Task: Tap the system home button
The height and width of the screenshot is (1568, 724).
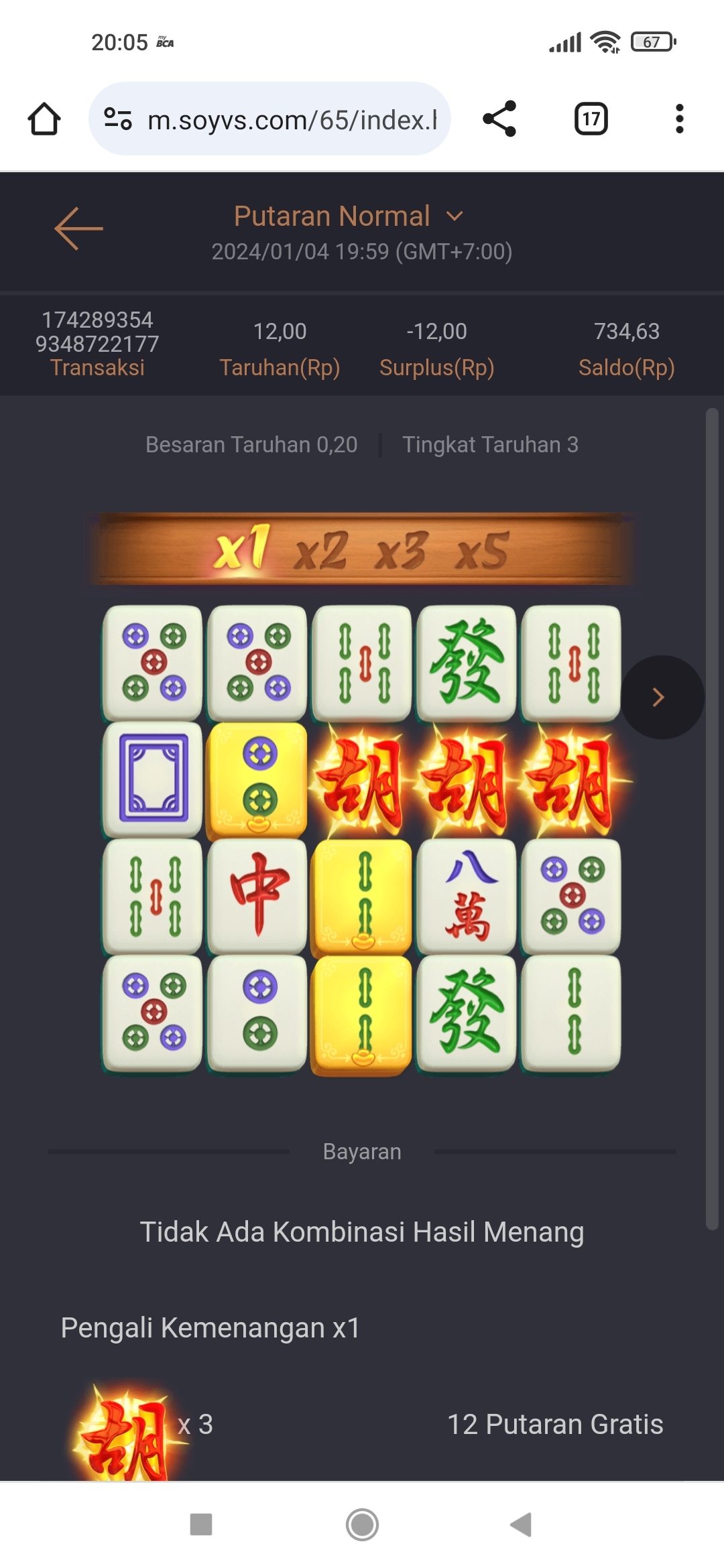Action: click(362, 1524)
